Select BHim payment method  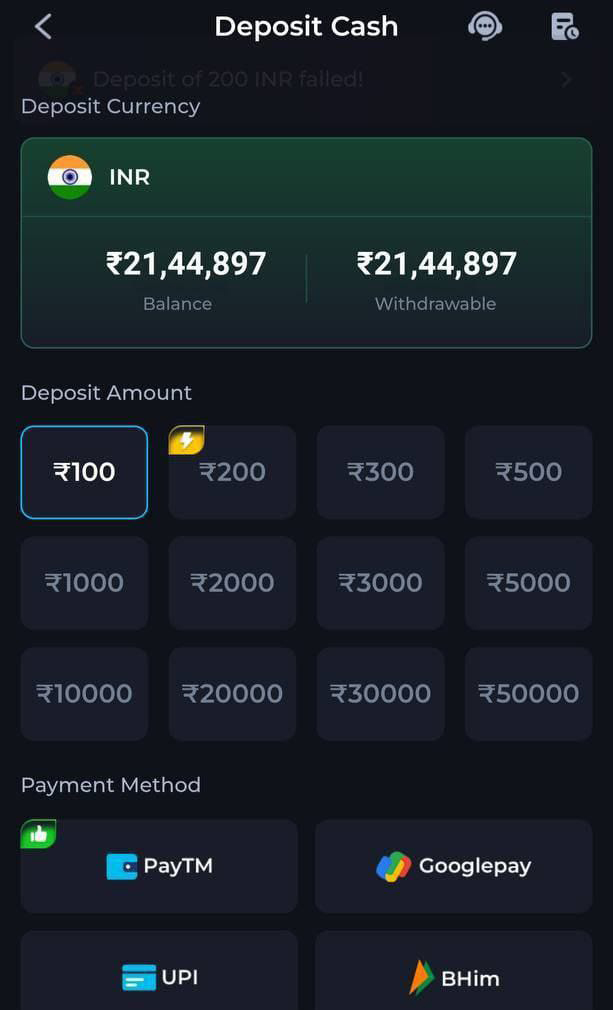click(454, 977)
